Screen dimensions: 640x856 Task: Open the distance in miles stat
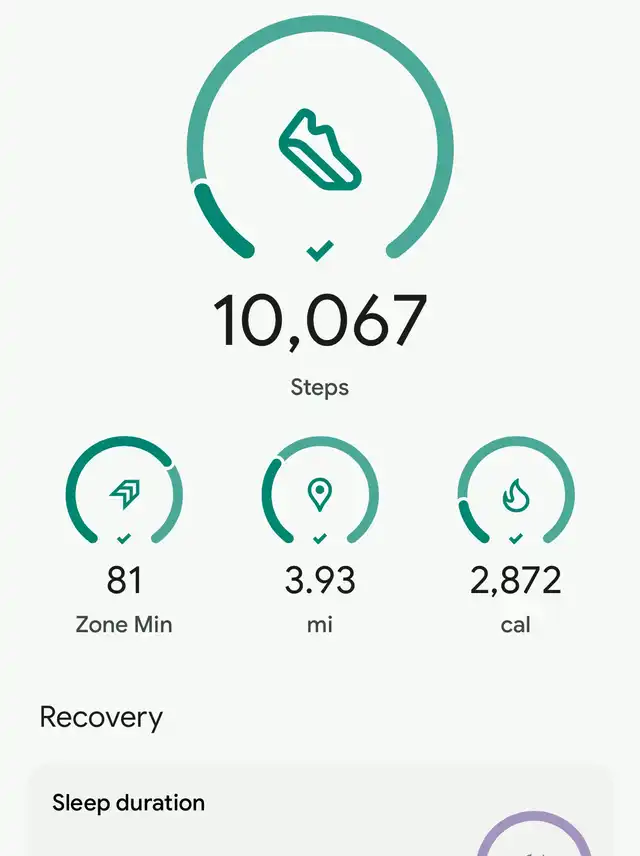click(x=320, y=494)
